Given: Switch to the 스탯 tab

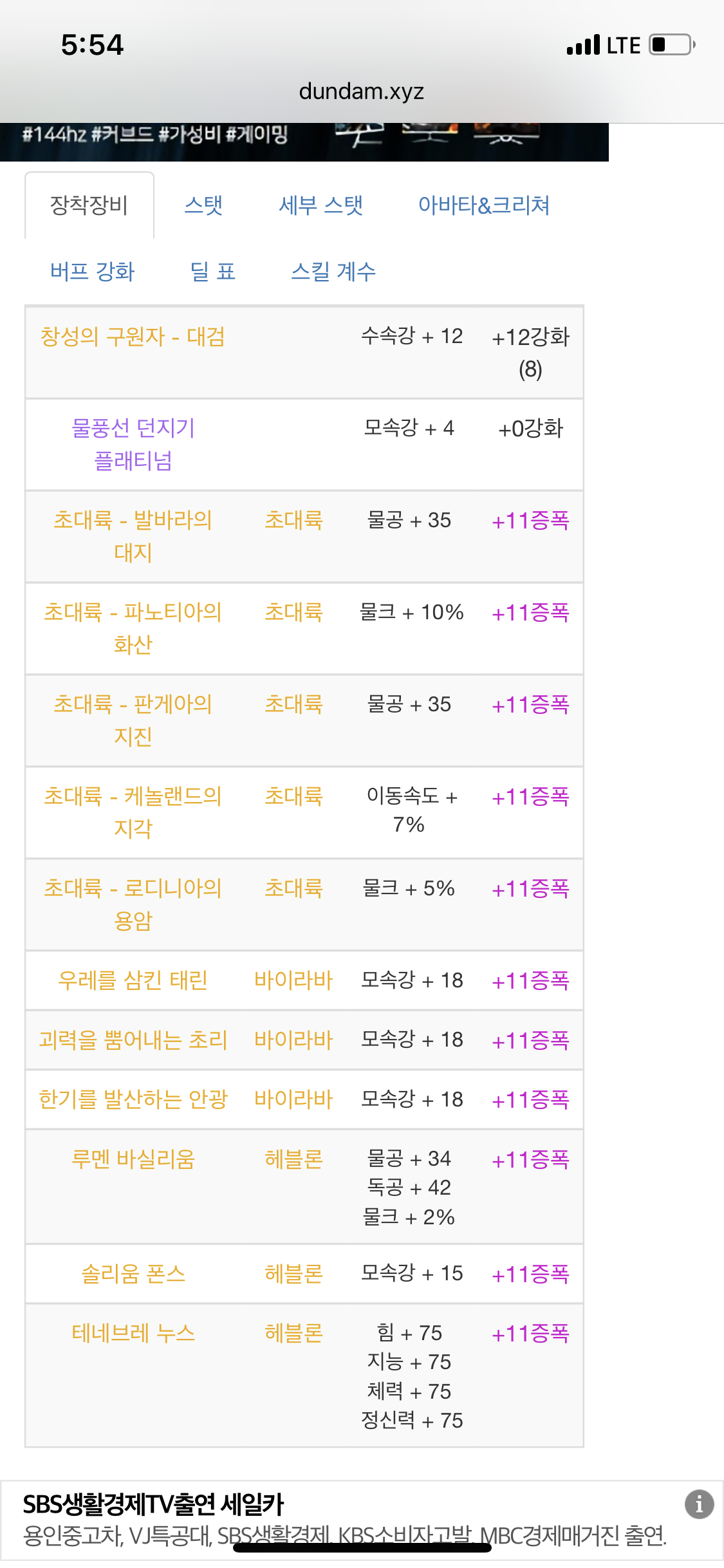Looking at the screenshot, I should coord(203,205).
